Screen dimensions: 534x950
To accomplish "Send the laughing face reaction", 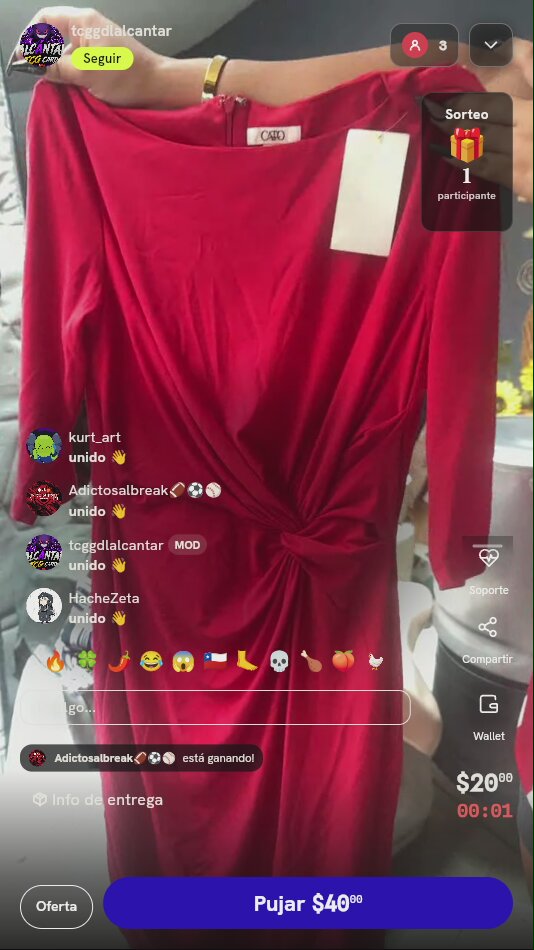I will pos(151,662).
